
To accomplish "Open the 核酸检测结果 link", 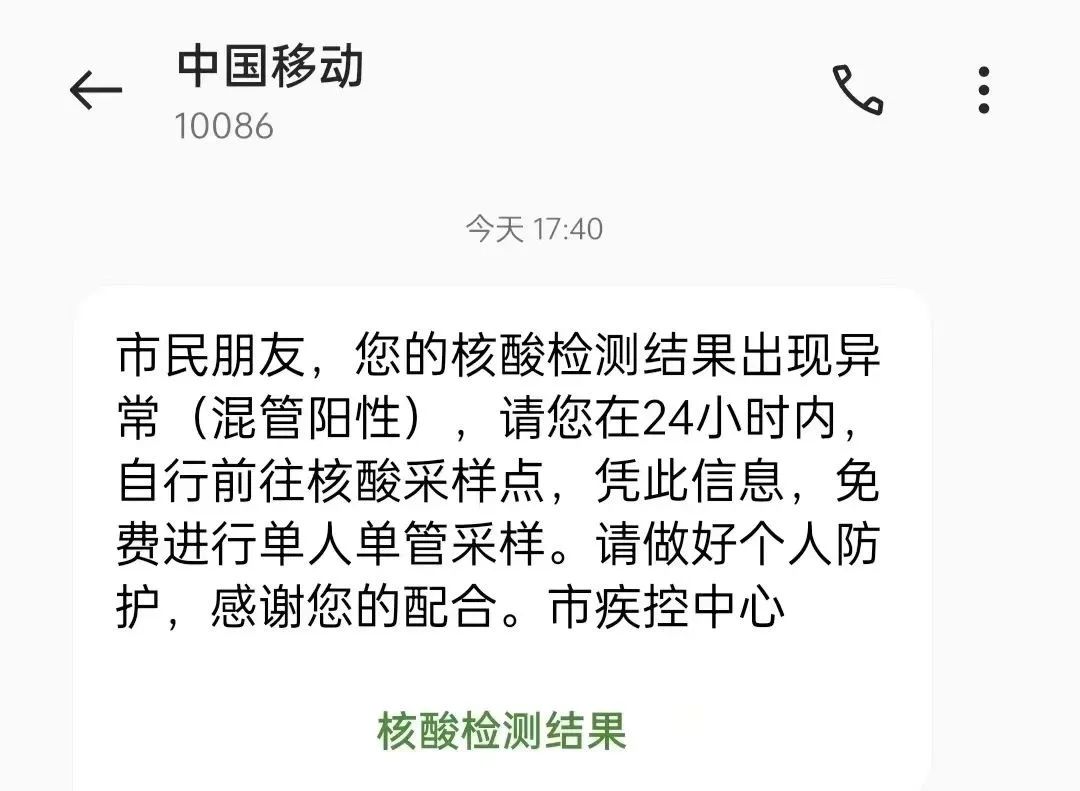I will point(501,732).
